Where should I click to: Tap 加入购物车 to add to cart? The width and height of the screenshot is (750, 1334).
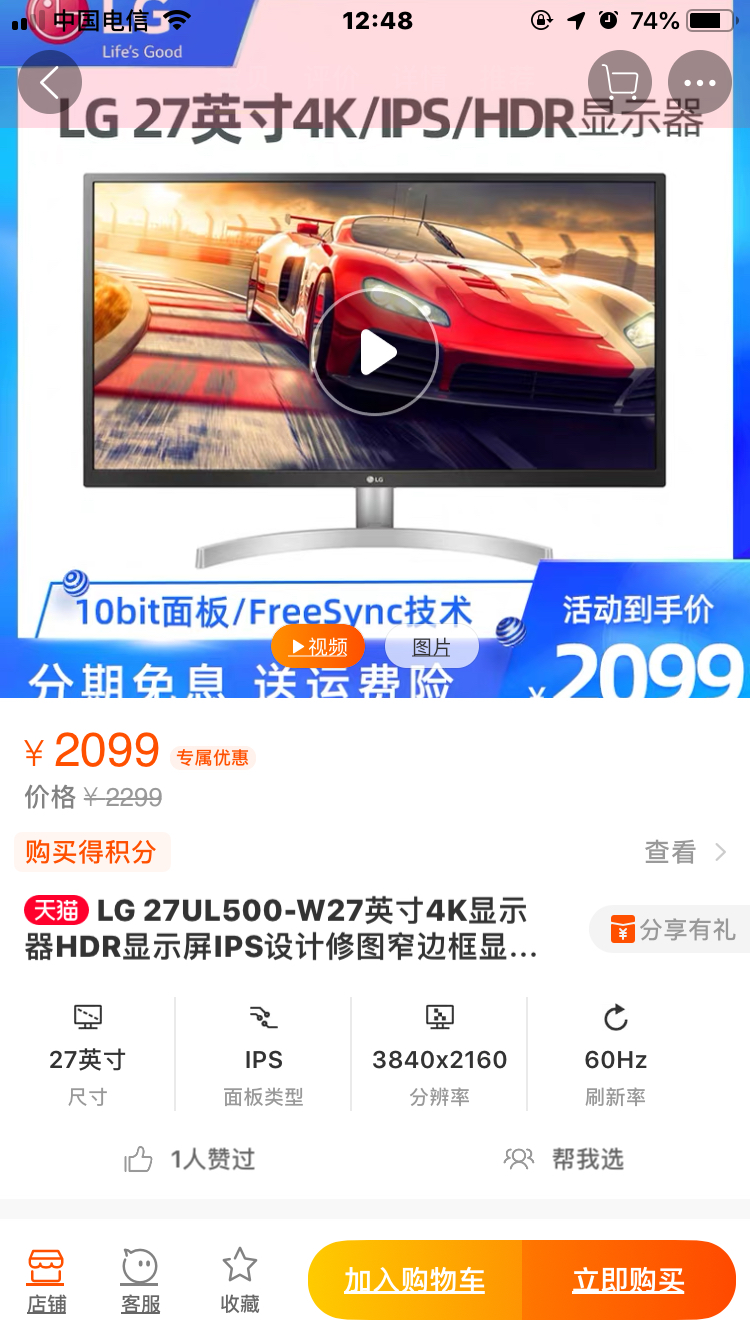click(415, 1280)
